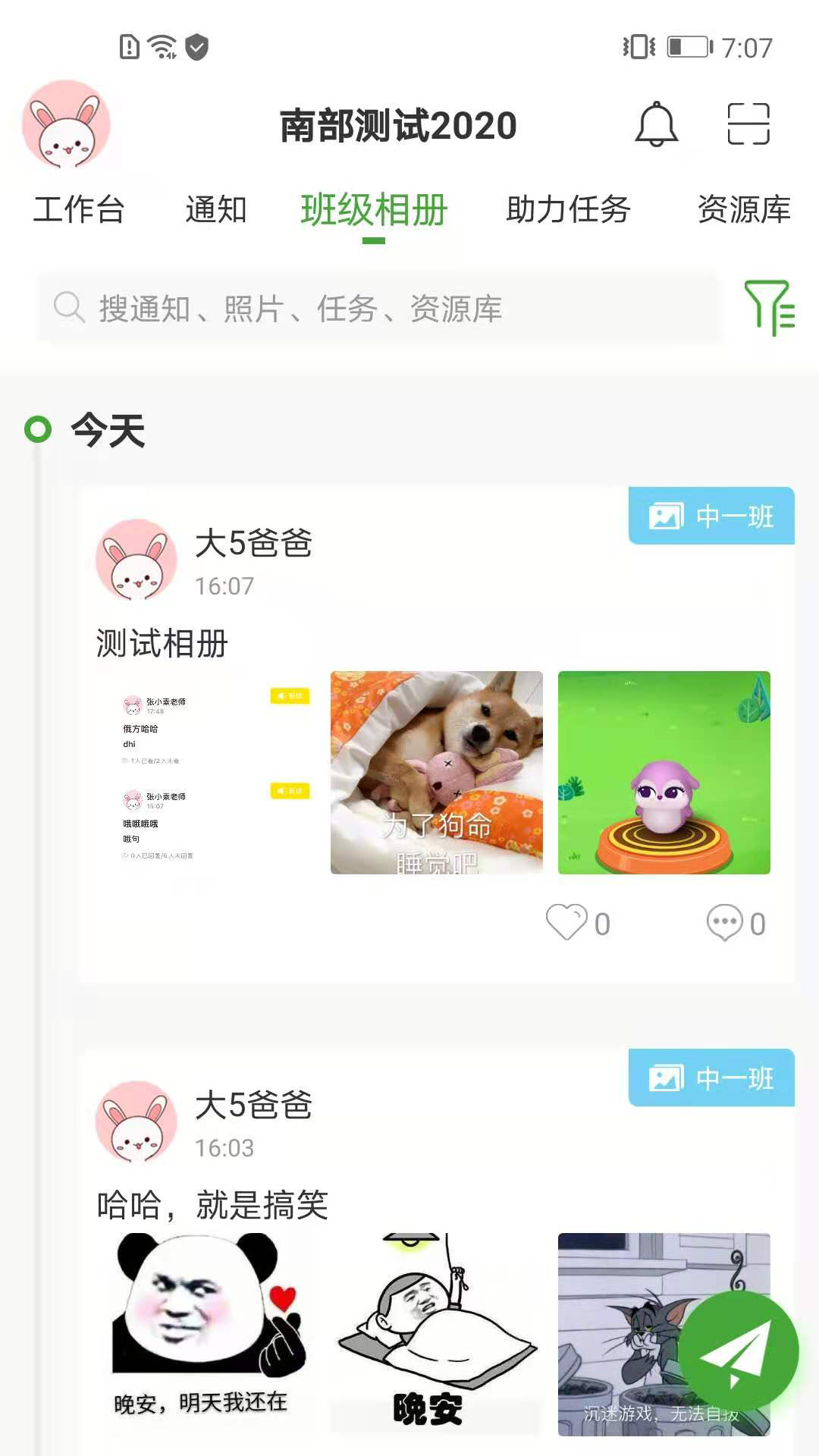The image size is (819, 1456).
Task: Tap 中一班 tag on the 16:07 post
Action: (711, 516)
